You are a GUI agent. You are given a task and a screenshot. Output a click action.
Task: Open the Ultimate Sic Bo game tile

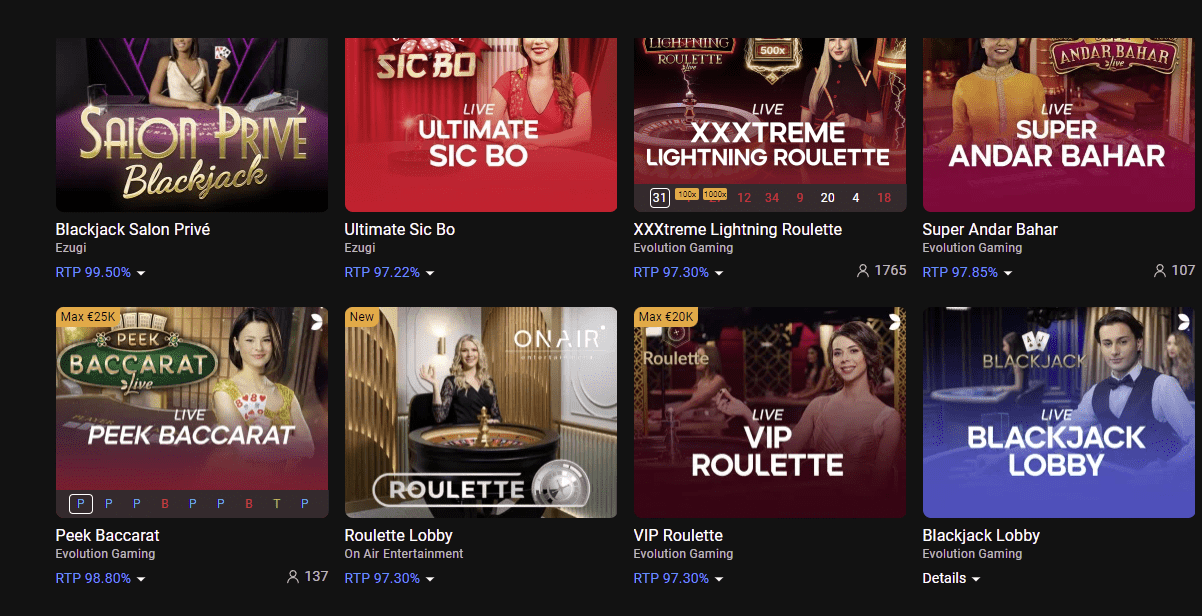(x=480, y=125)
